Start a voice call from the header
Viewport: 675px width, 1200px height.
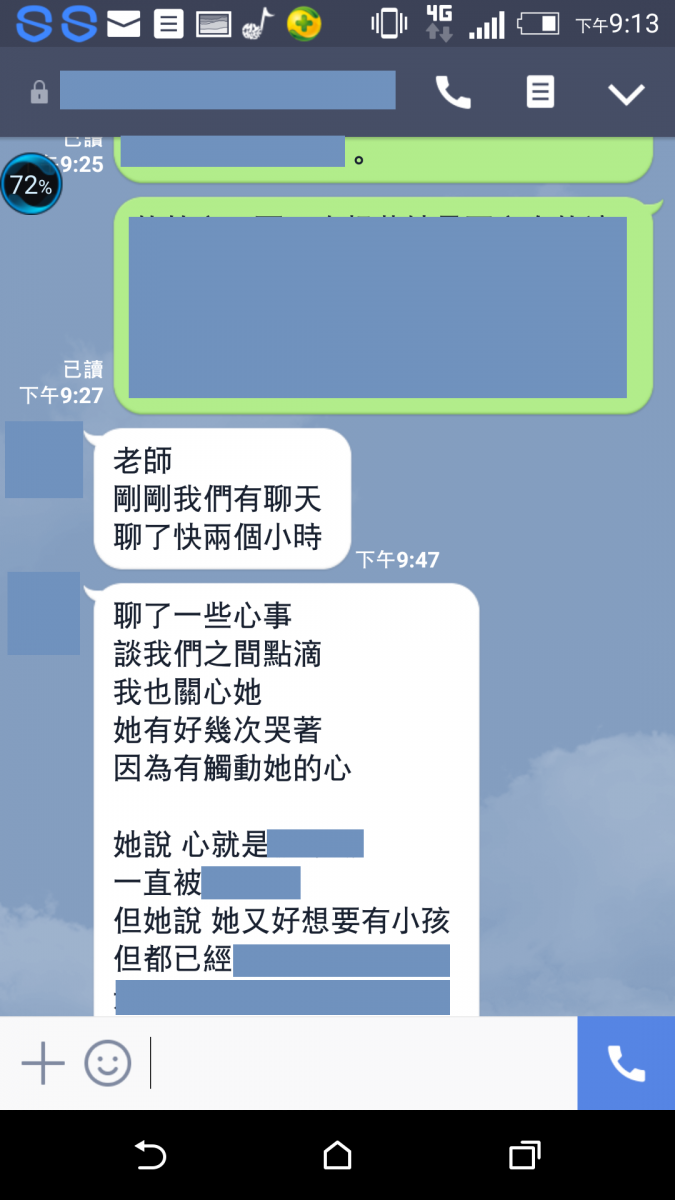tap(453, 93)
